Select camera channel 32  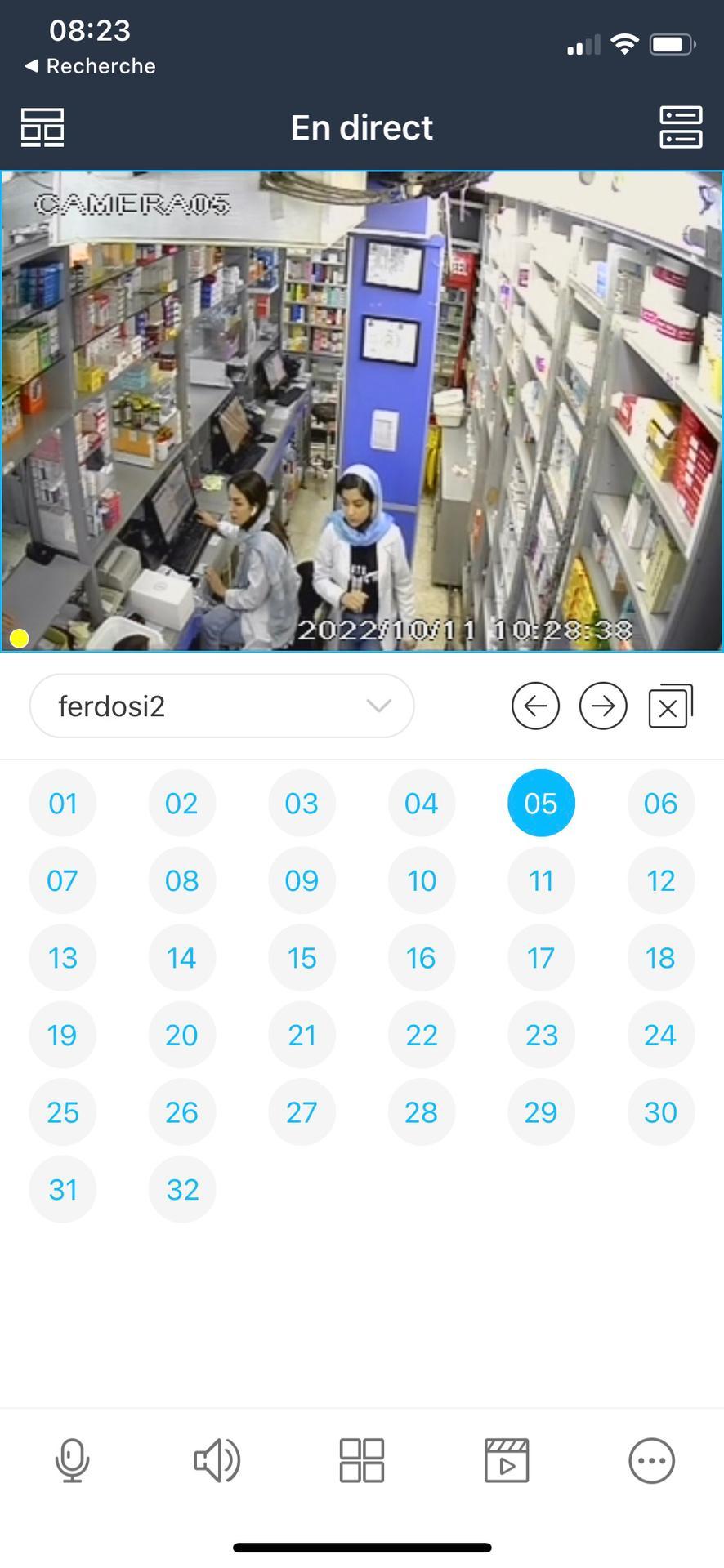182,1189
